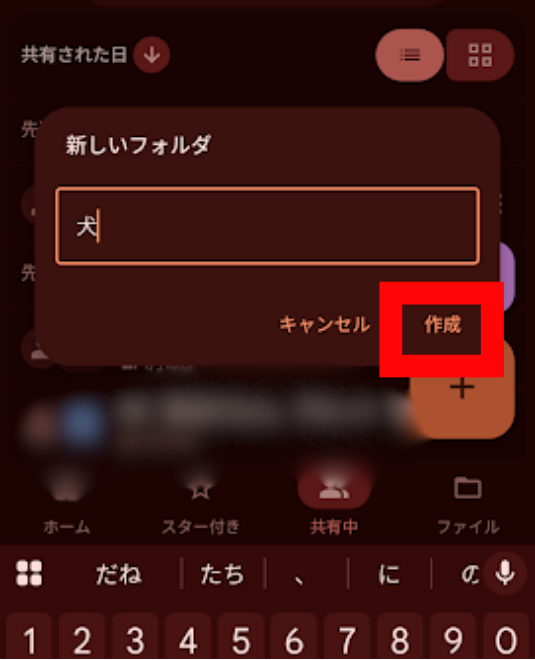Start voice input with the microphone
Viewport: 535px width, 660px height.
[504, 573]
